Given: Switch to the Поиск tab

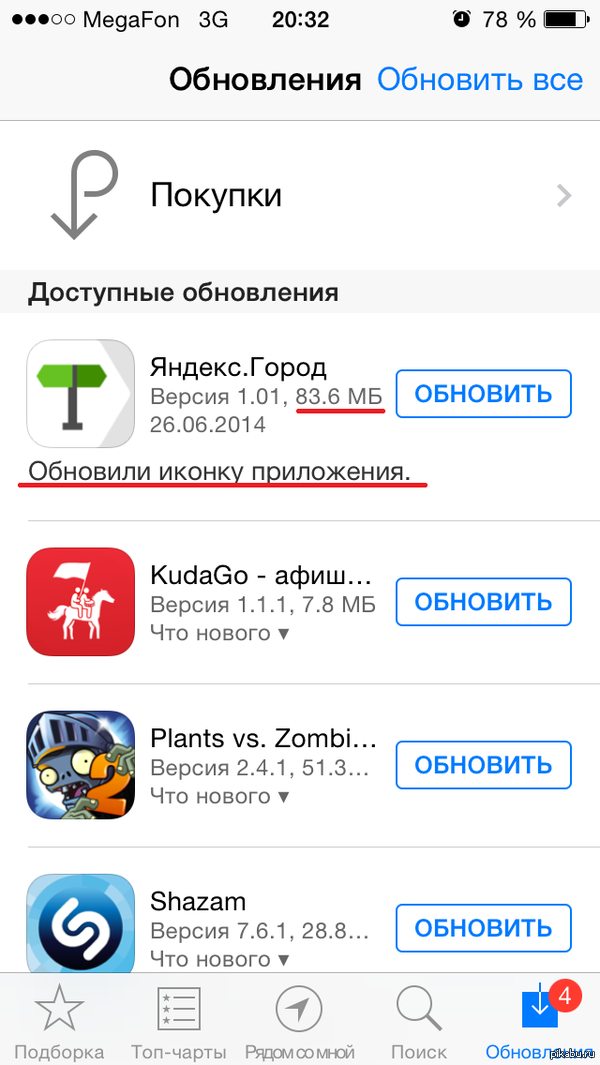Looking at the screenshot, I should pos(419,1022).
